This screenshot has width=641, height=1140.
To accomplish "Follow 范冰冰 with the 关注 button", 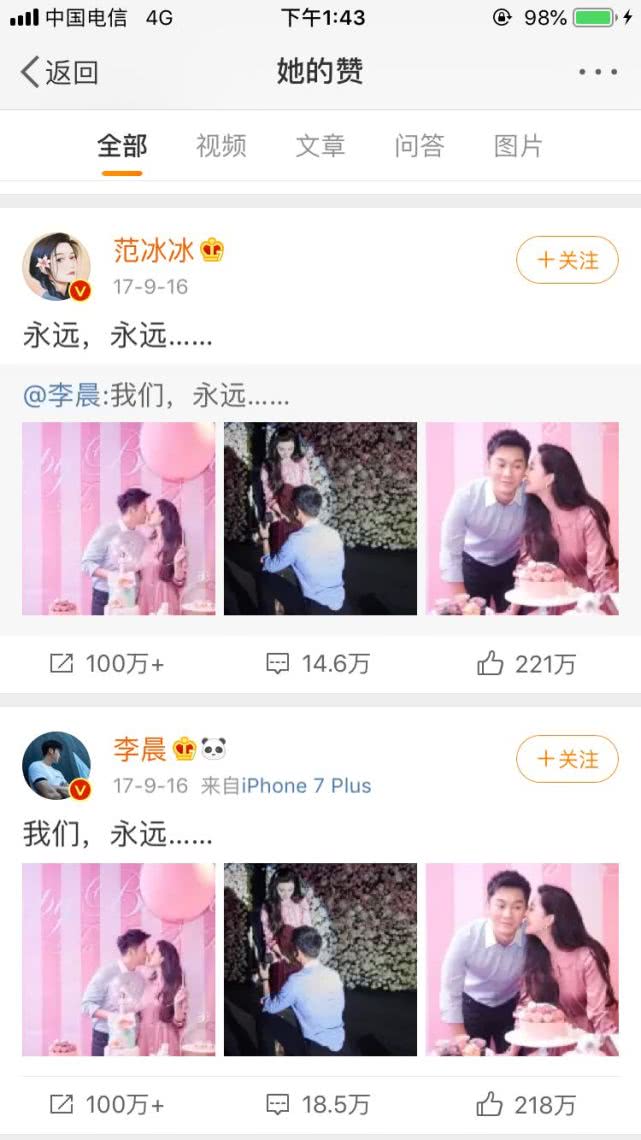I will (x=567, y=260).
